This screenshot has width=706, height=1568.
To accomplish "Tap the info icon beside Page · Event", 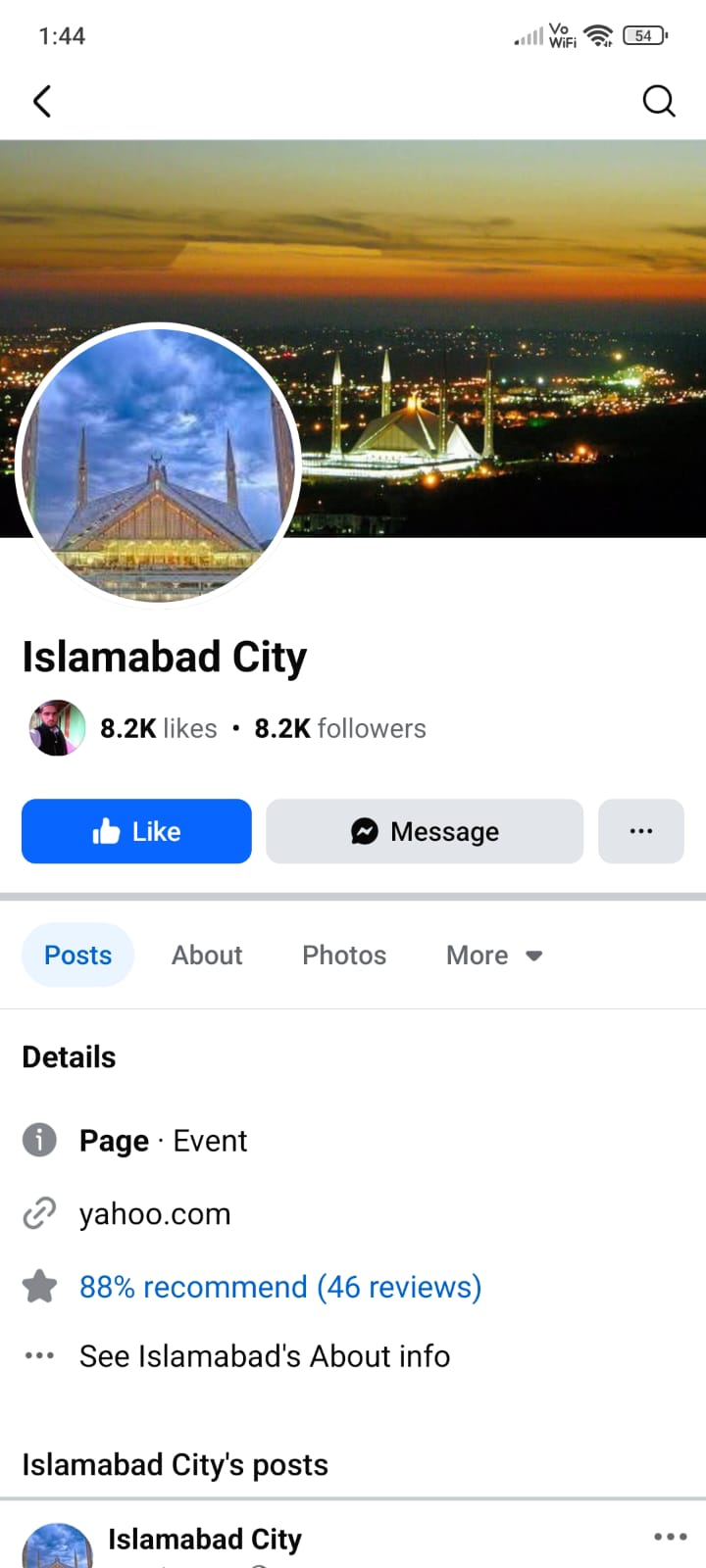I will click(x=39, y=1140).
